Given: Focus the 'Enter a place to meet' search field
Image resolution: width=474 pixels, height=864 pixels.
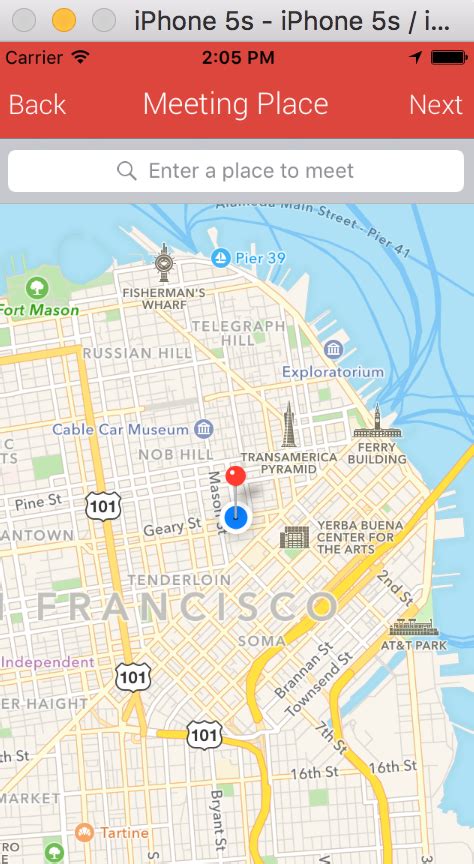Looking at the screenshot, I should 236,171.
